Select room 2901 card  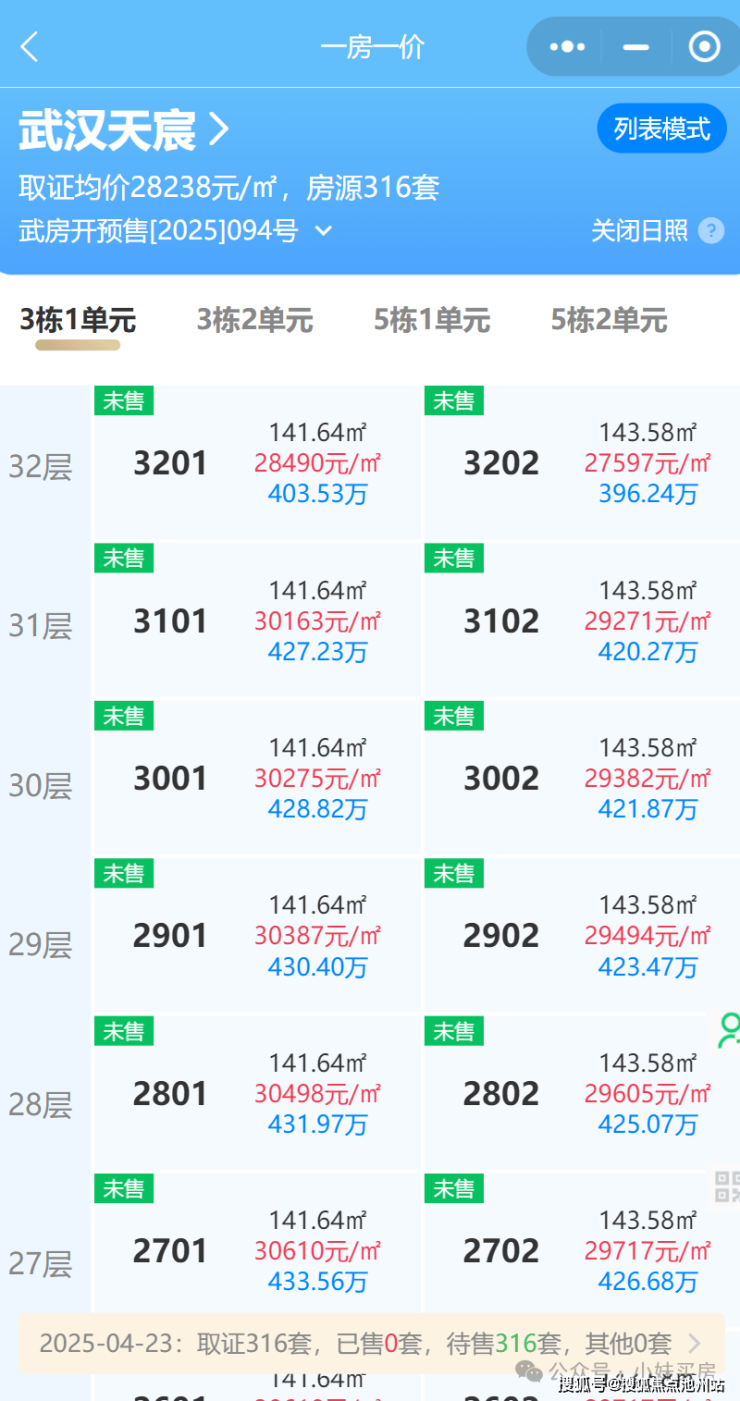point(257,936)
